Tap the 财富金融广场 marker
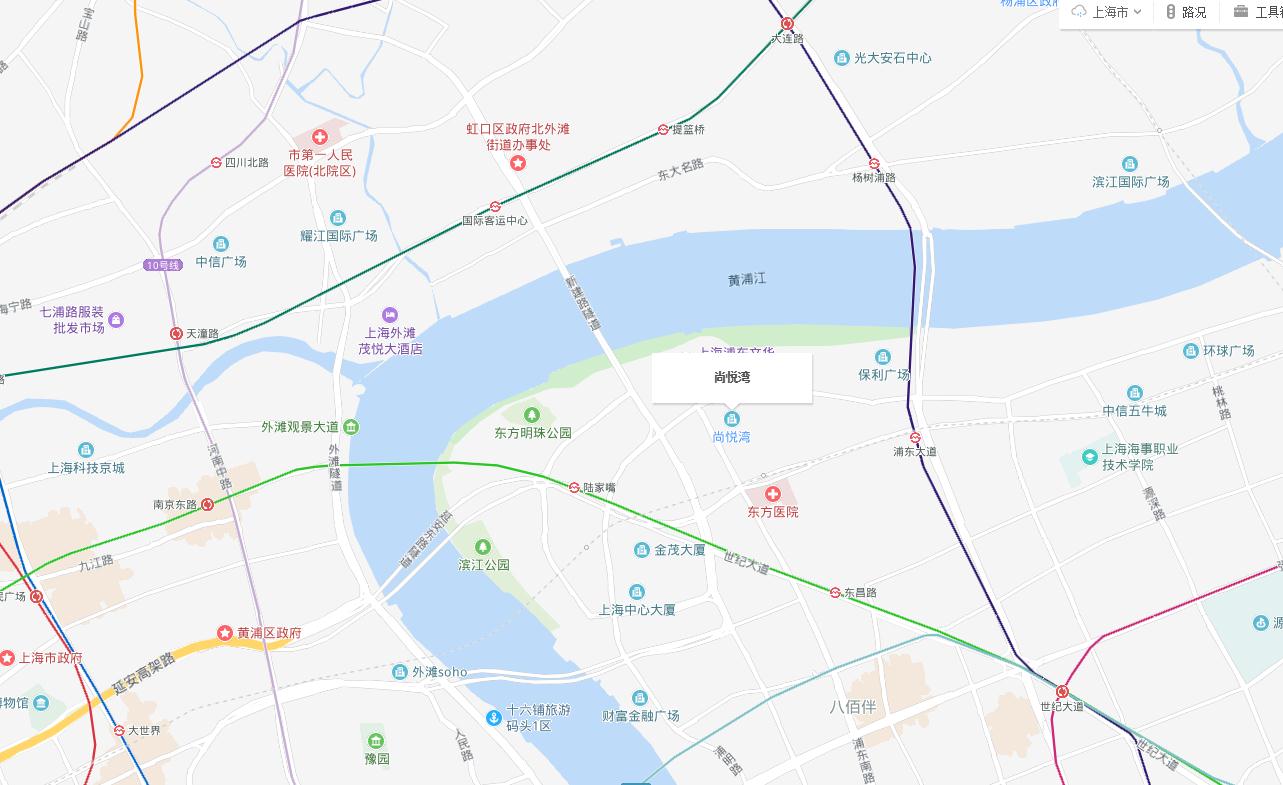 [x=640, y=698]
